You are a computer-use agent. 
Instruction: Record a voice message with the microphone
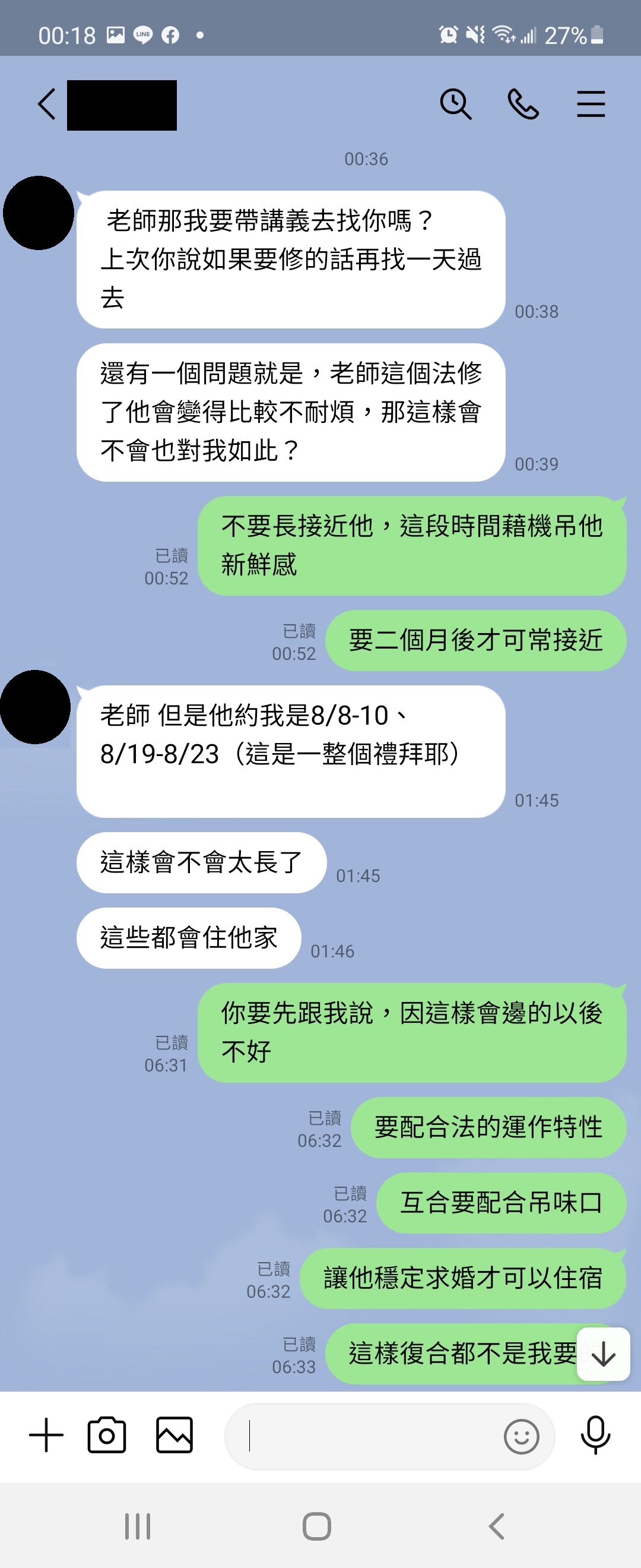coord(595,1435)
